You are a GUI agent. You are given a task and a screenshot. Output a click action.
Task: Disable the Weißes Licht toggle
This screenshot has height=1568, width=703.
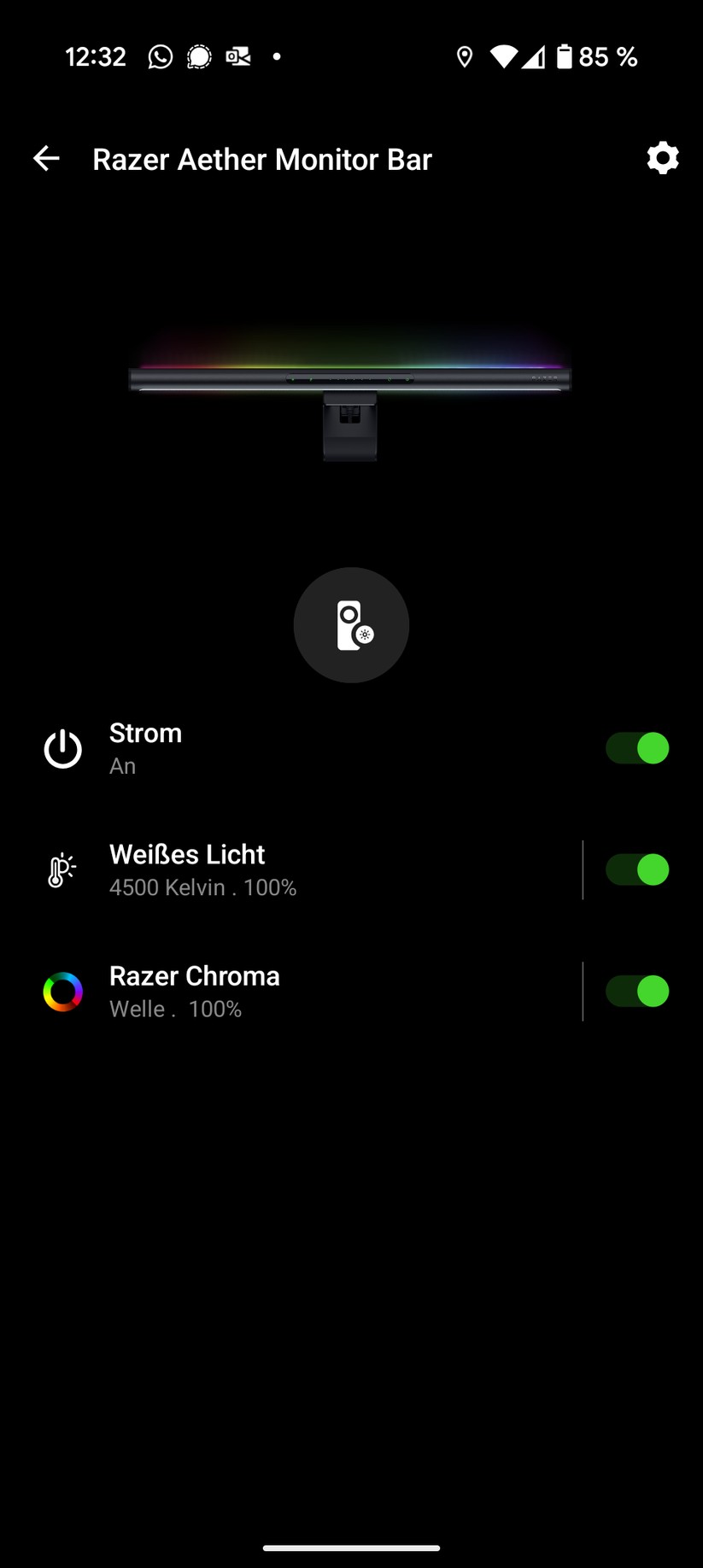pos(637,869)
